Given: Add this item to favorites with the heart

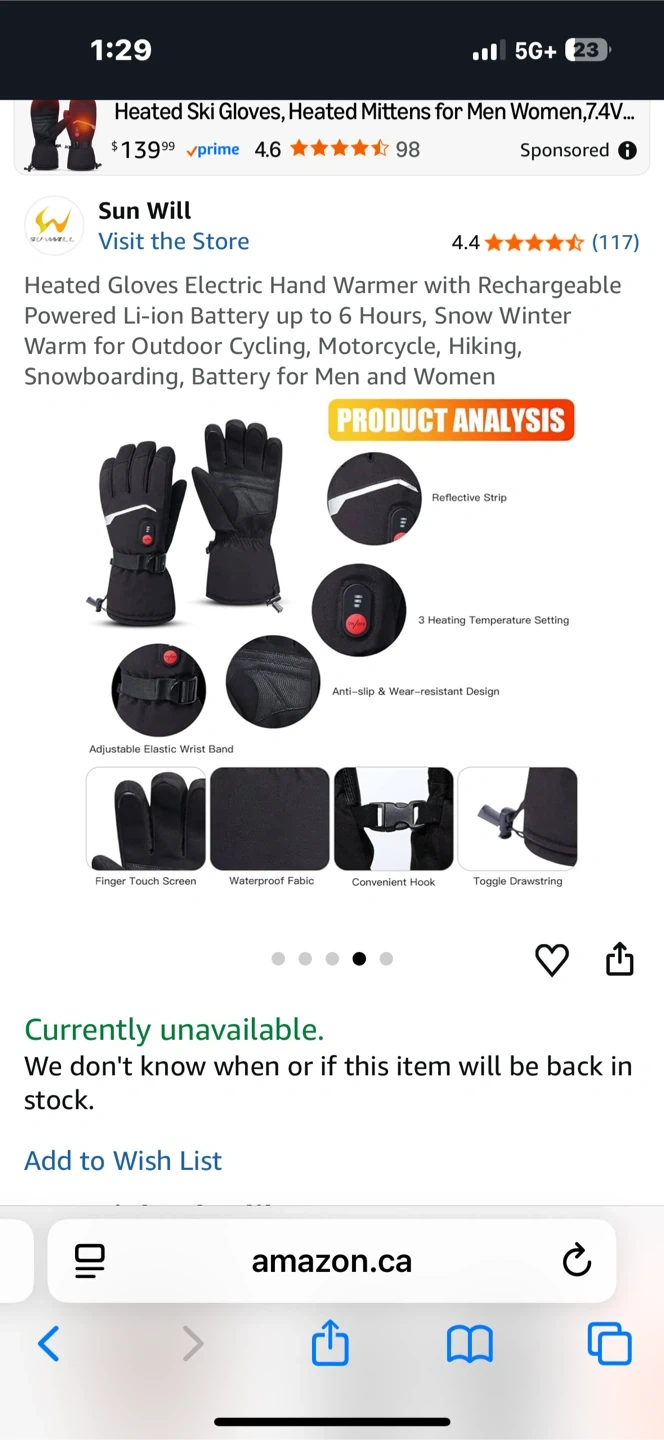Looking at the screenshot, I should point(552,959).
